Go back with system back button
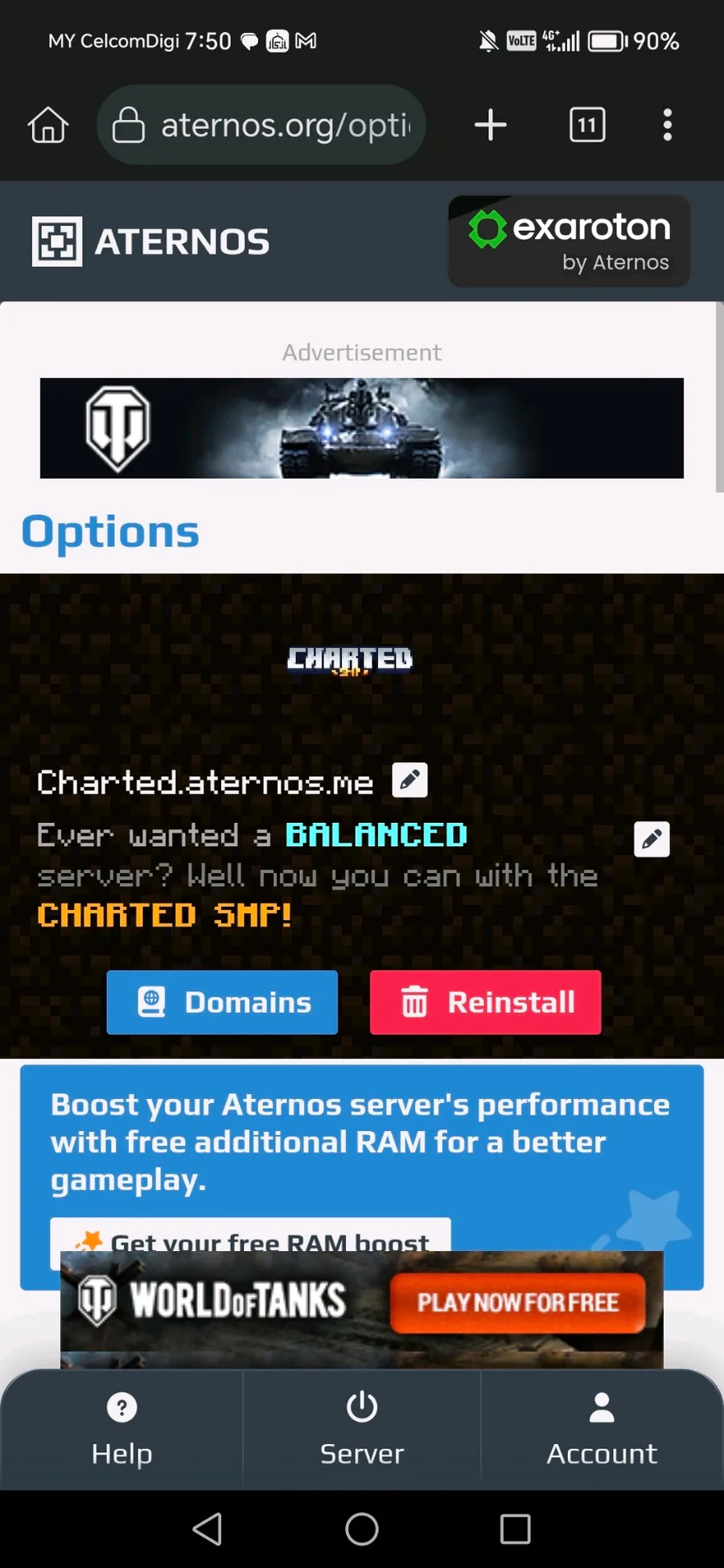 coord(208,1529)
